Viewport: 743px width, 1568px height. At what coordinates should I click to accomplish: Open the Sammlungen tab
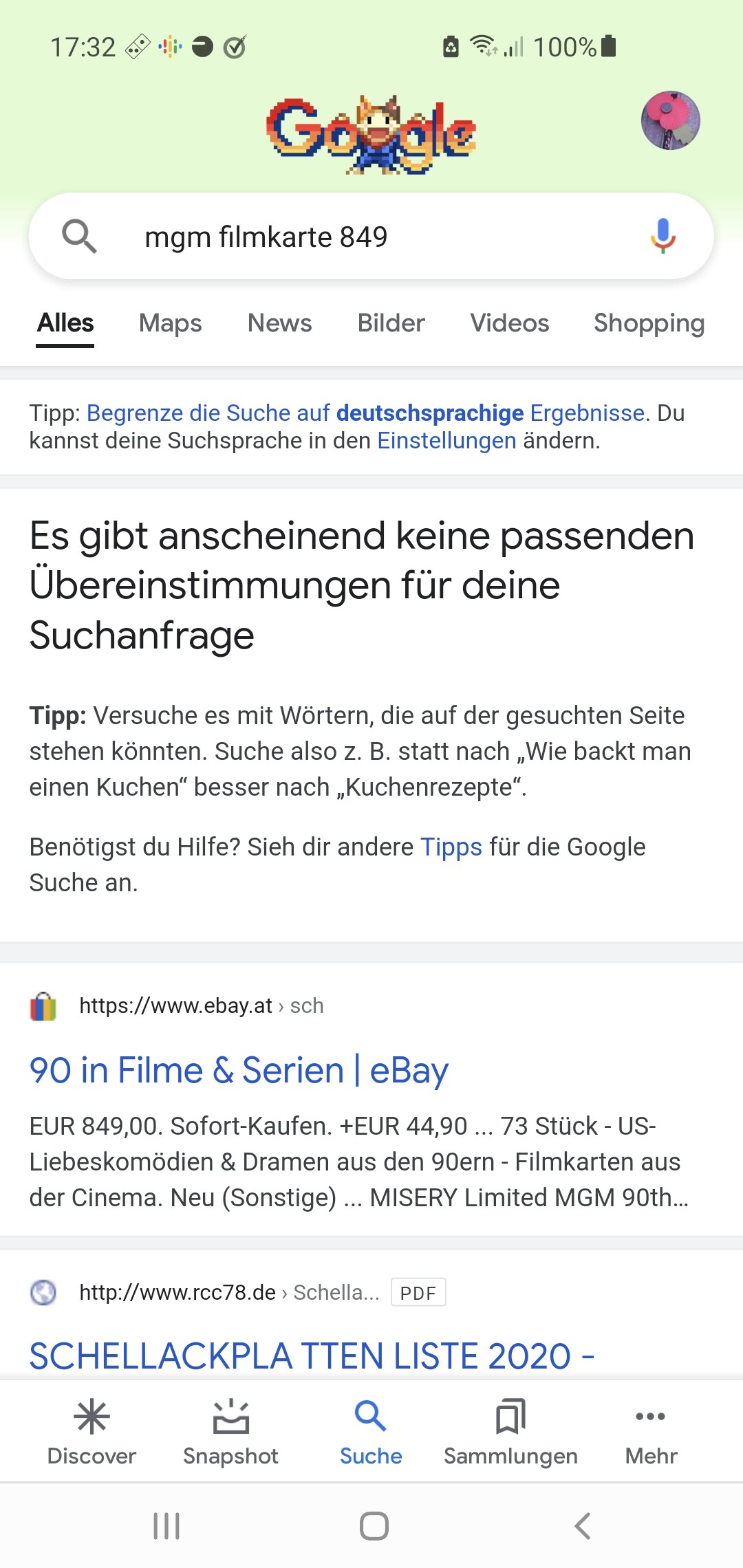tap(510, 1432)
